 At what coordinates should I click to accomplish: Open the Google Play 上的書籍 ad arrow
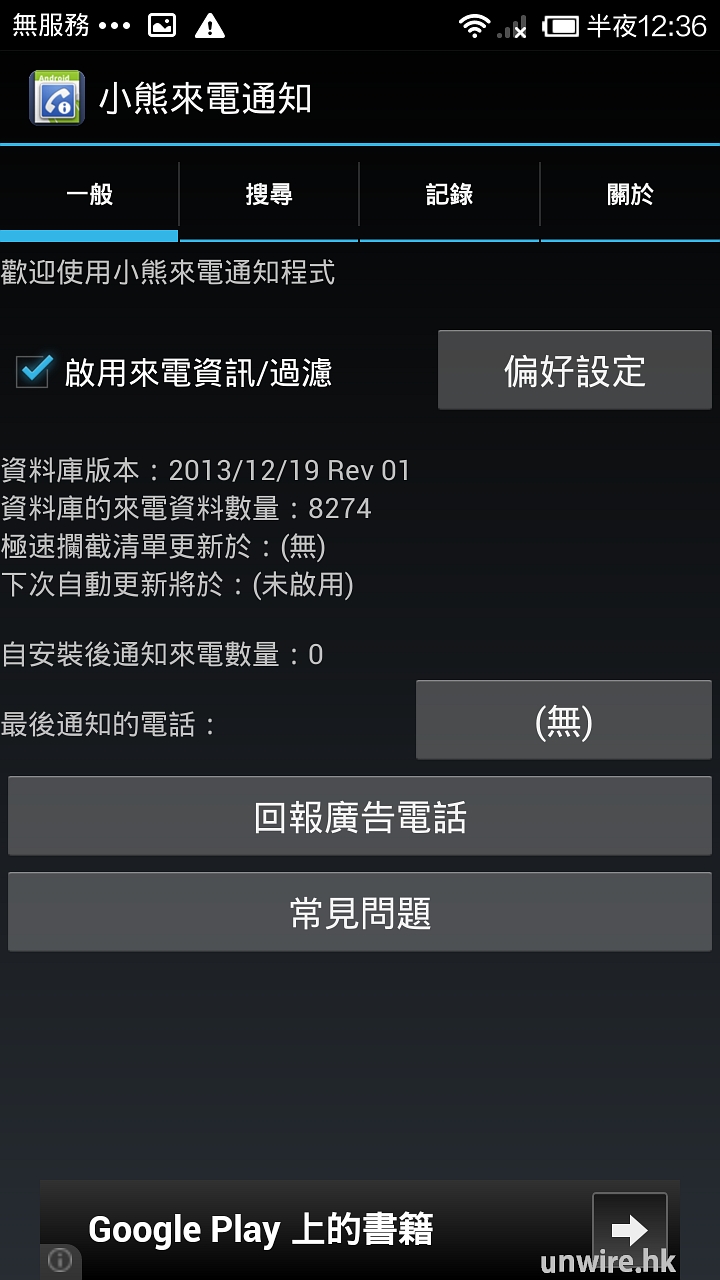click(629, 1228)
